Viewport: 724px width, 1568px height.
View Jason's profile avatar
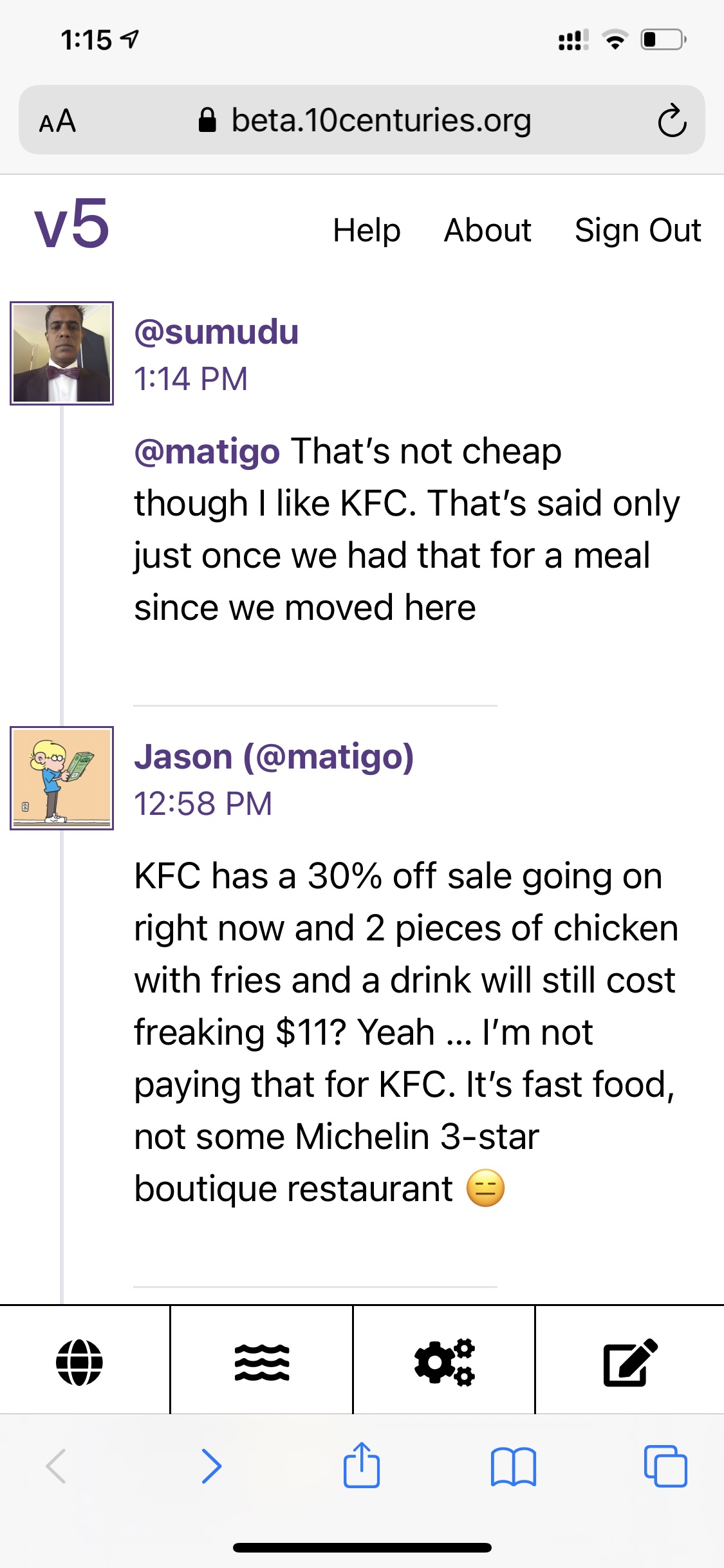click(62, 778)
